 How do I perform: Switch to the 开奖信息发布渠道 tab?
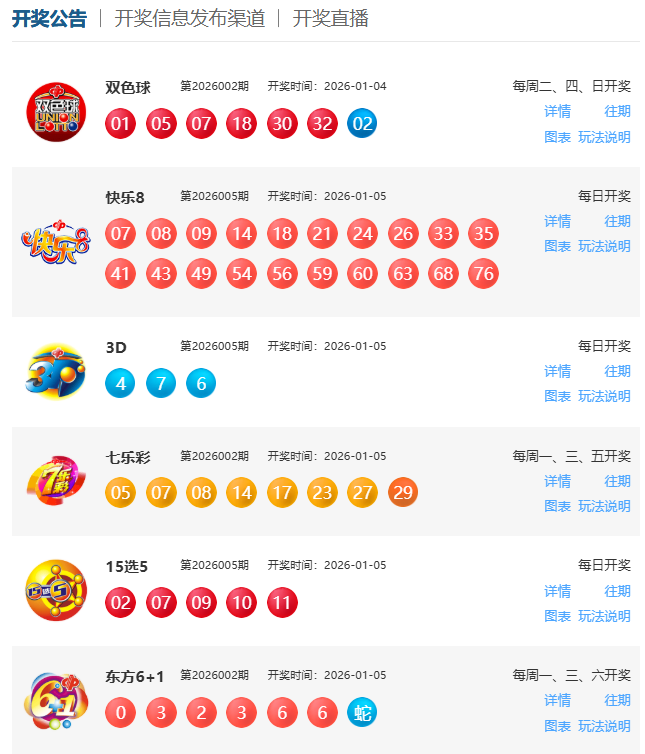(x=189, y=18)
